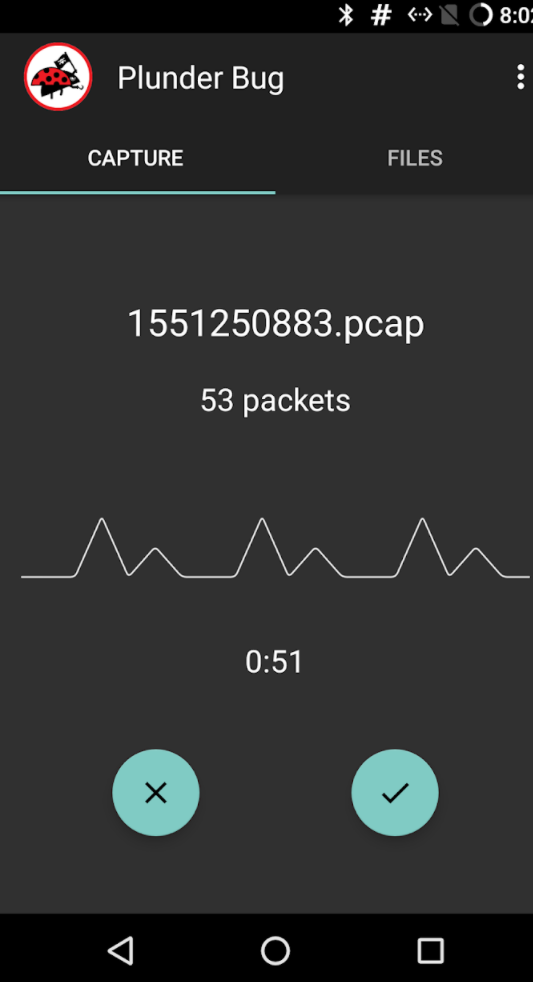This screenshot has height=982, width=533.
Task: Go back using the system back button
Action: 121,950
